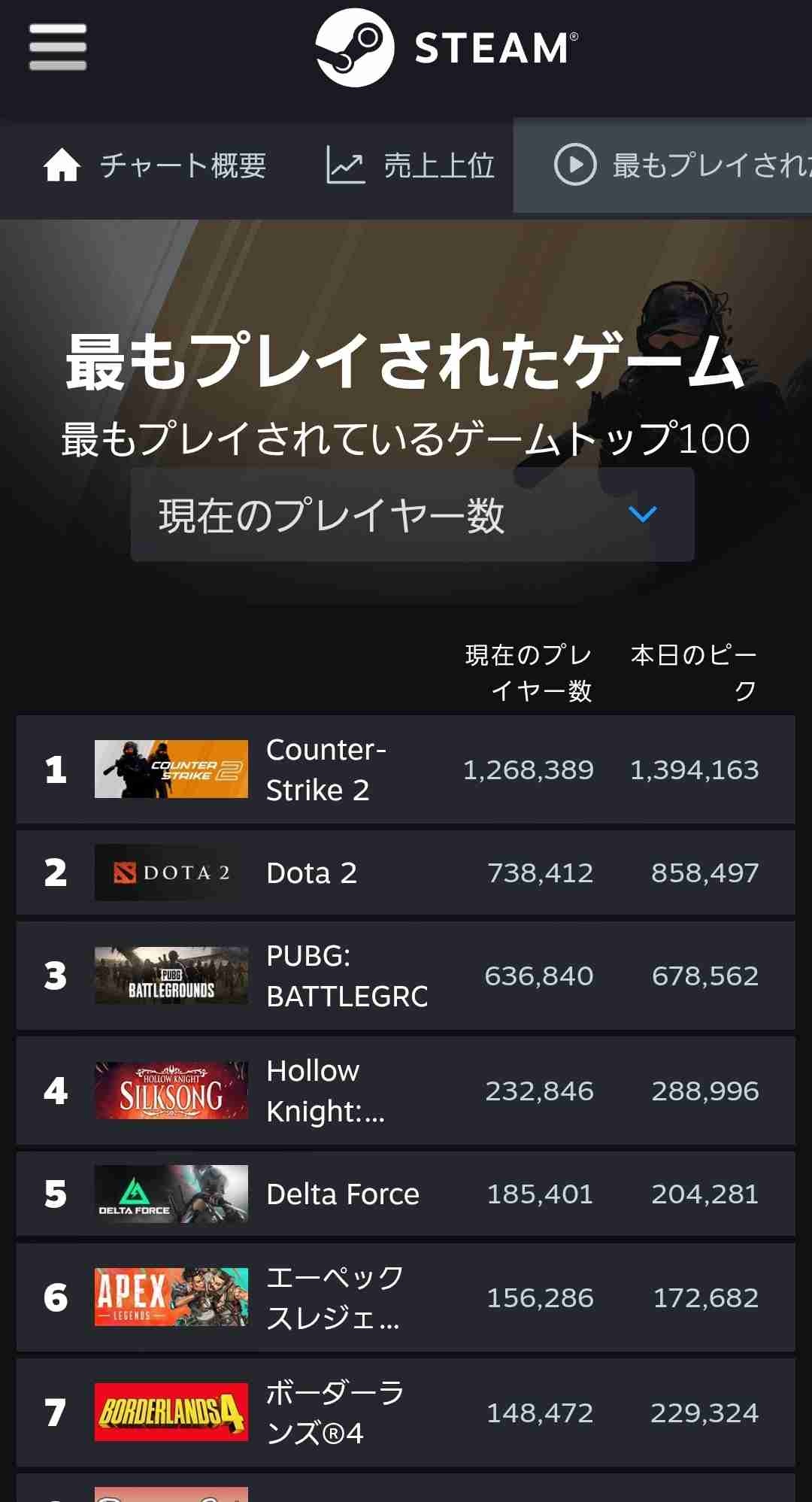The height and width of the screenshot is (1502, 812).
Task: Open the ボーダーランズ®4 entry
Action: point(405,1412)
